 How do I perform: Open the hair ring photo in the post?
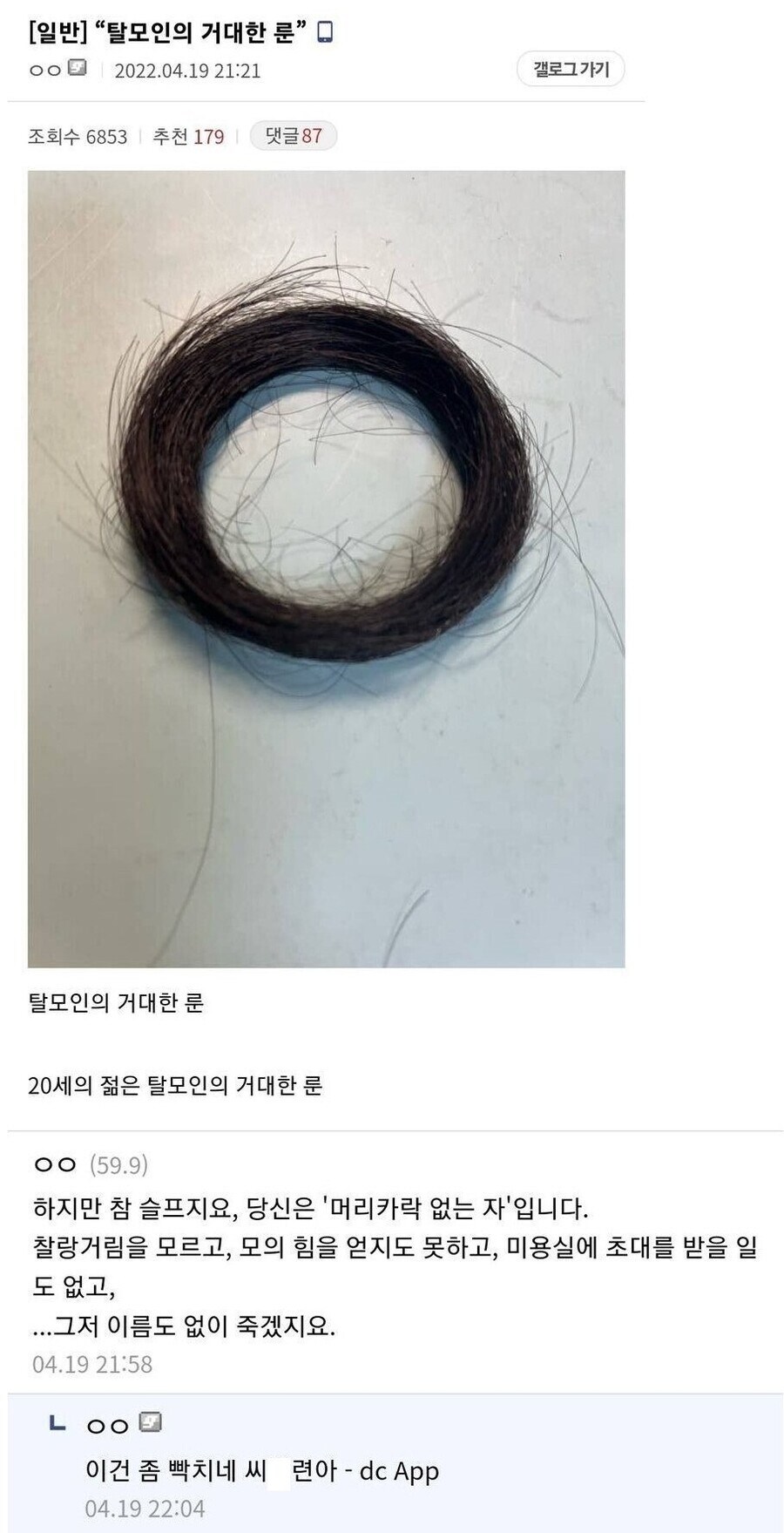tap(326, 568)
